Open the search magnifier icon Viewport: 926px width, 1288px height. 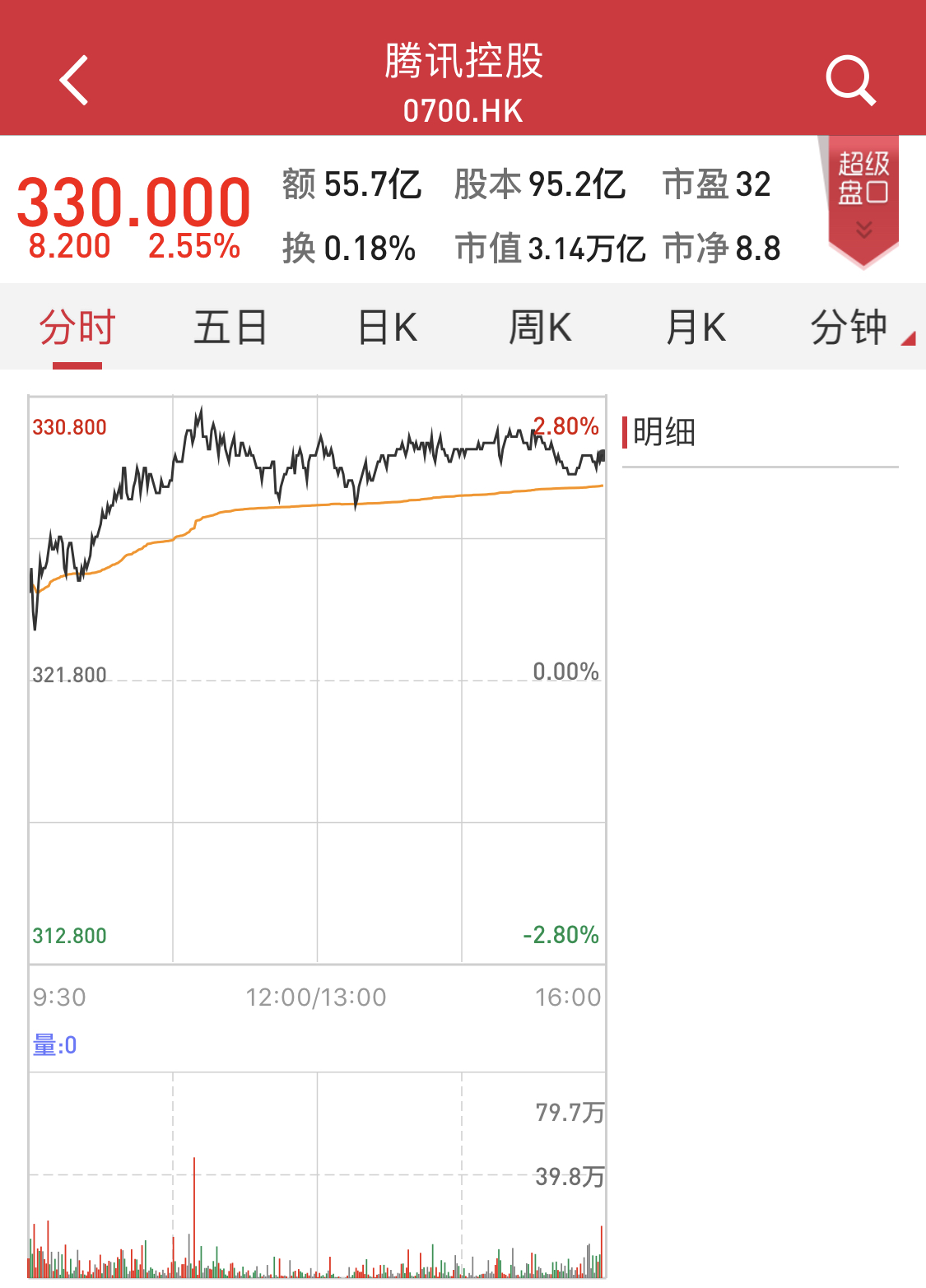click(850, 81)
